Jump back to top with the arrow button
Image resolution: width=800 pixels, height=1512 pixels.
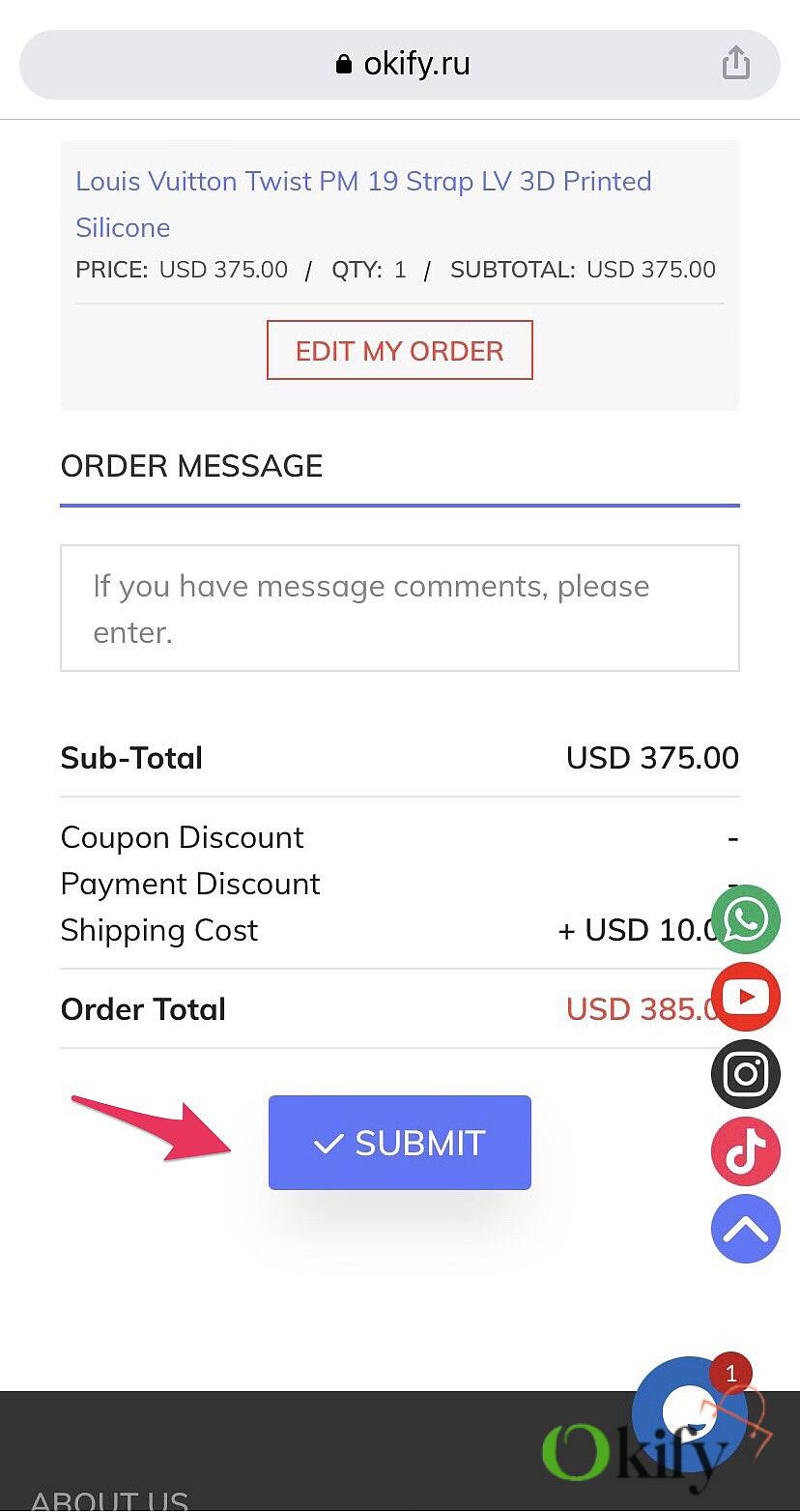click(746, 1229)
